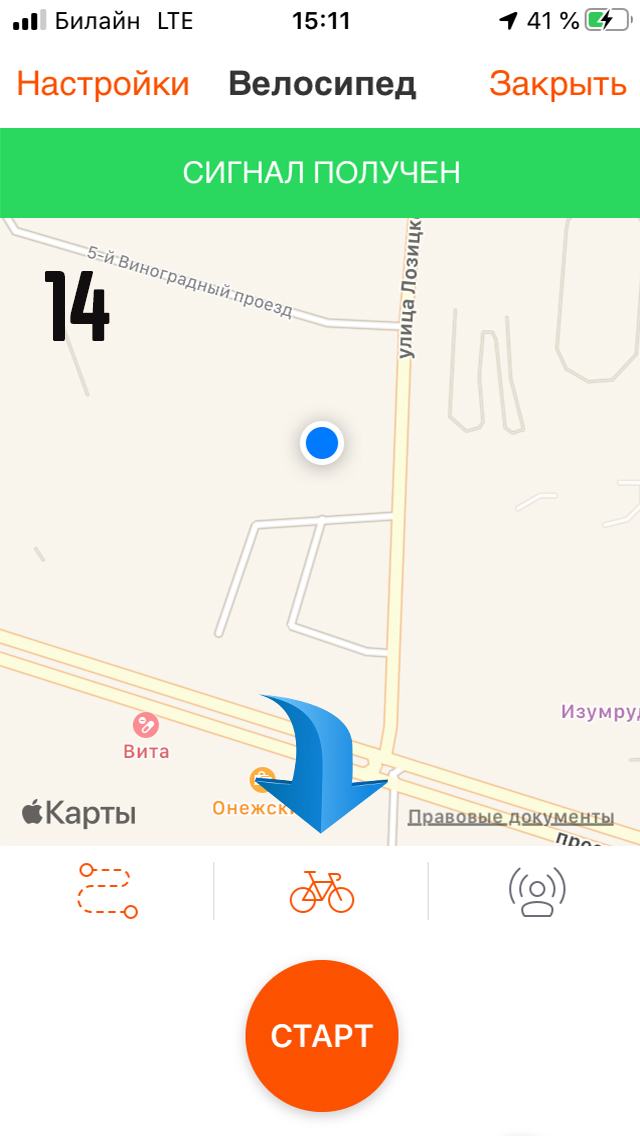Open Настройки settings
The image size is (640, 1136).
pos(103,84)
